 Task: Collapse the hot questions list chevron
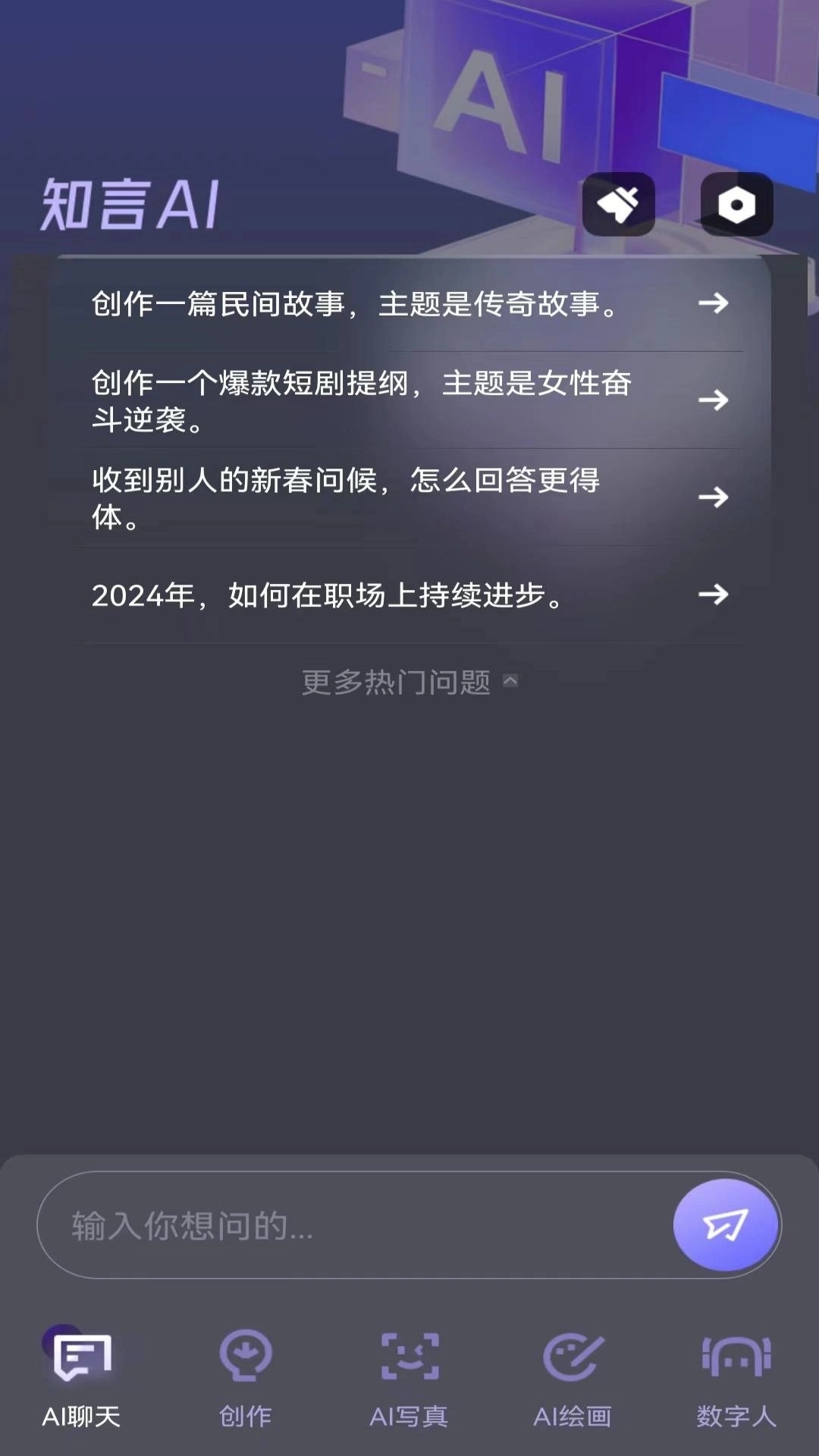(511, 681)
